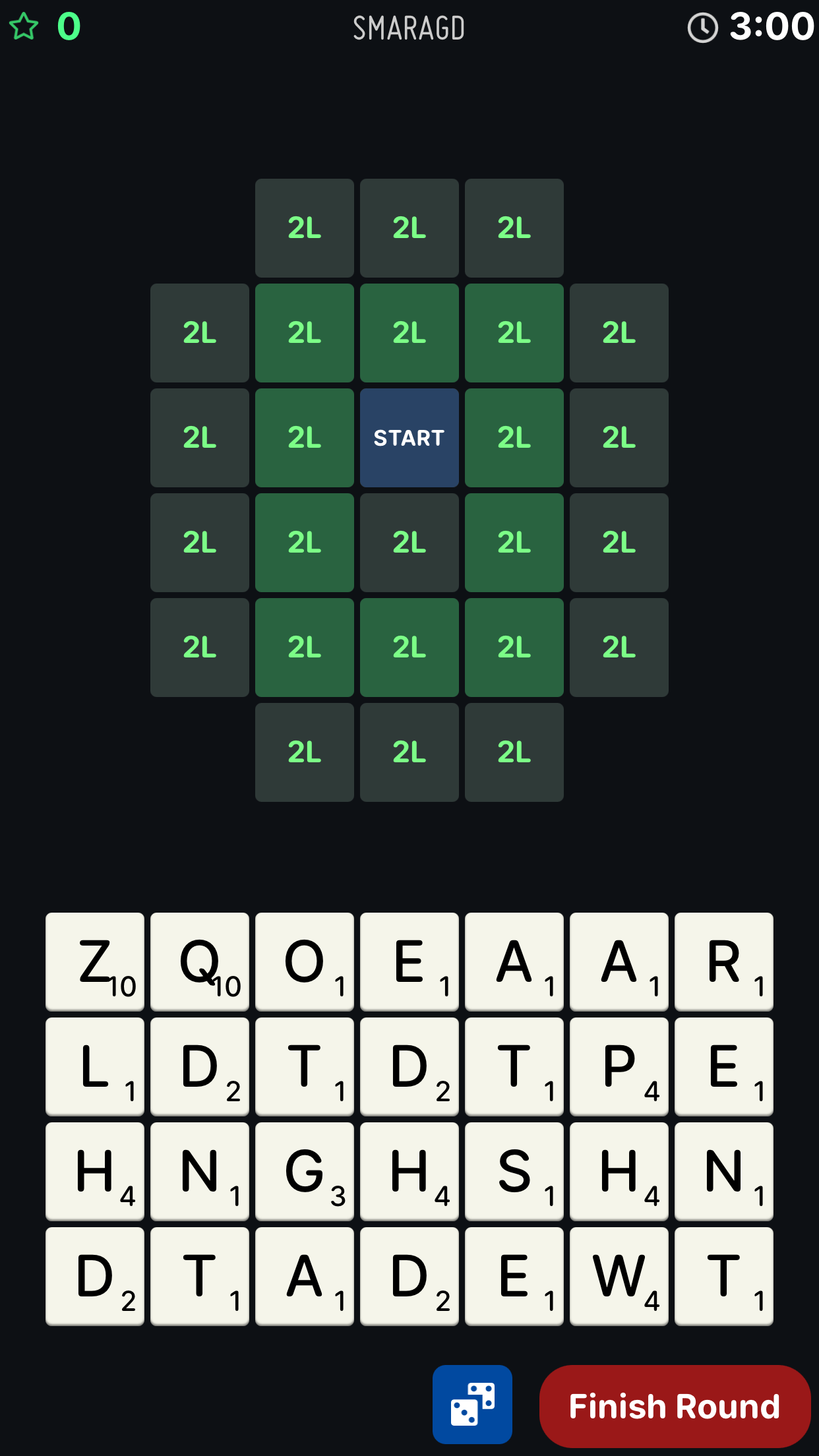Select the G letter tile
Screen dimensions: 819x1456
pos(305,1171)
